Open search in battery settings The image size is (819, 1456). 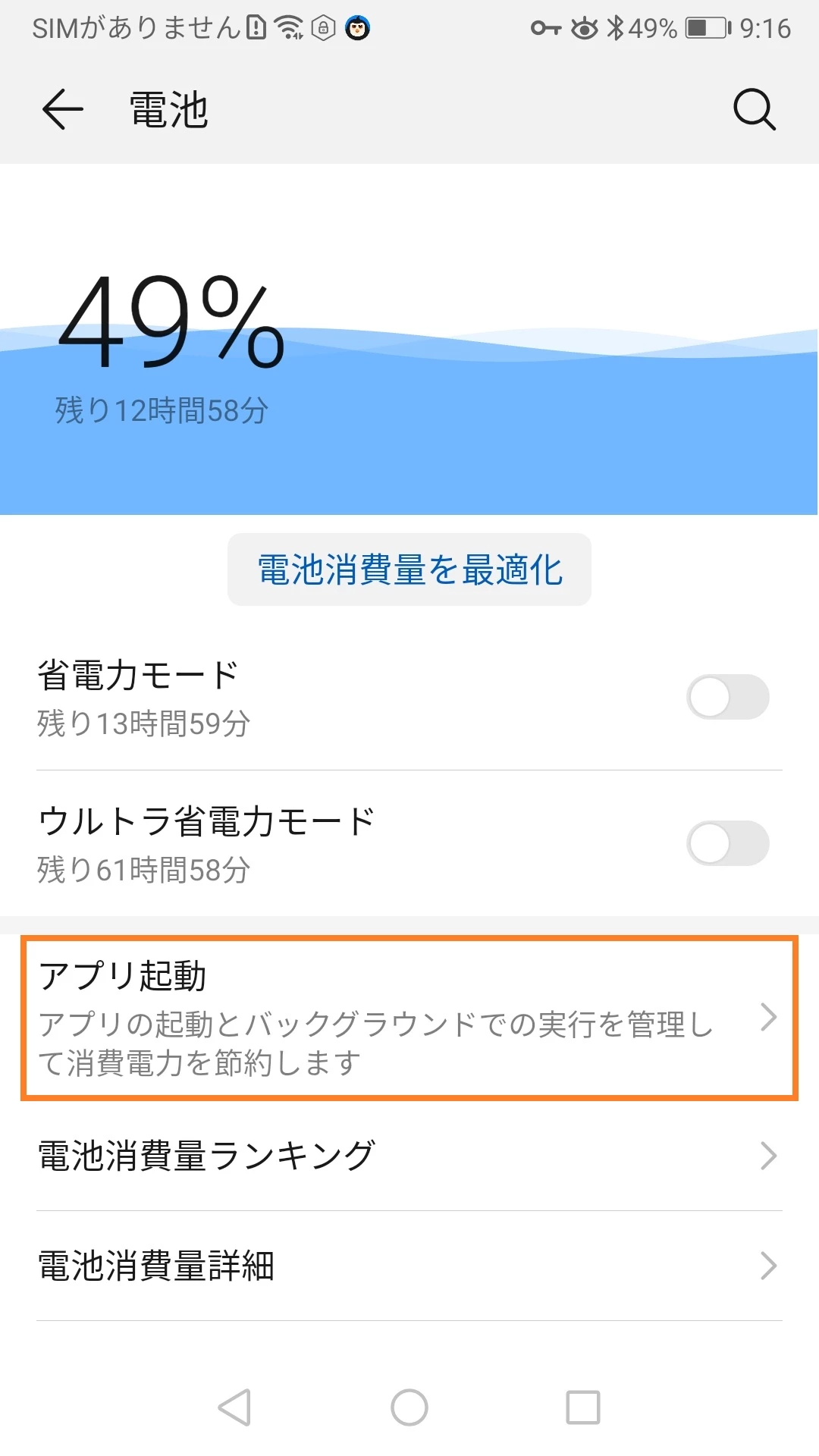click(x=754, y=110)
